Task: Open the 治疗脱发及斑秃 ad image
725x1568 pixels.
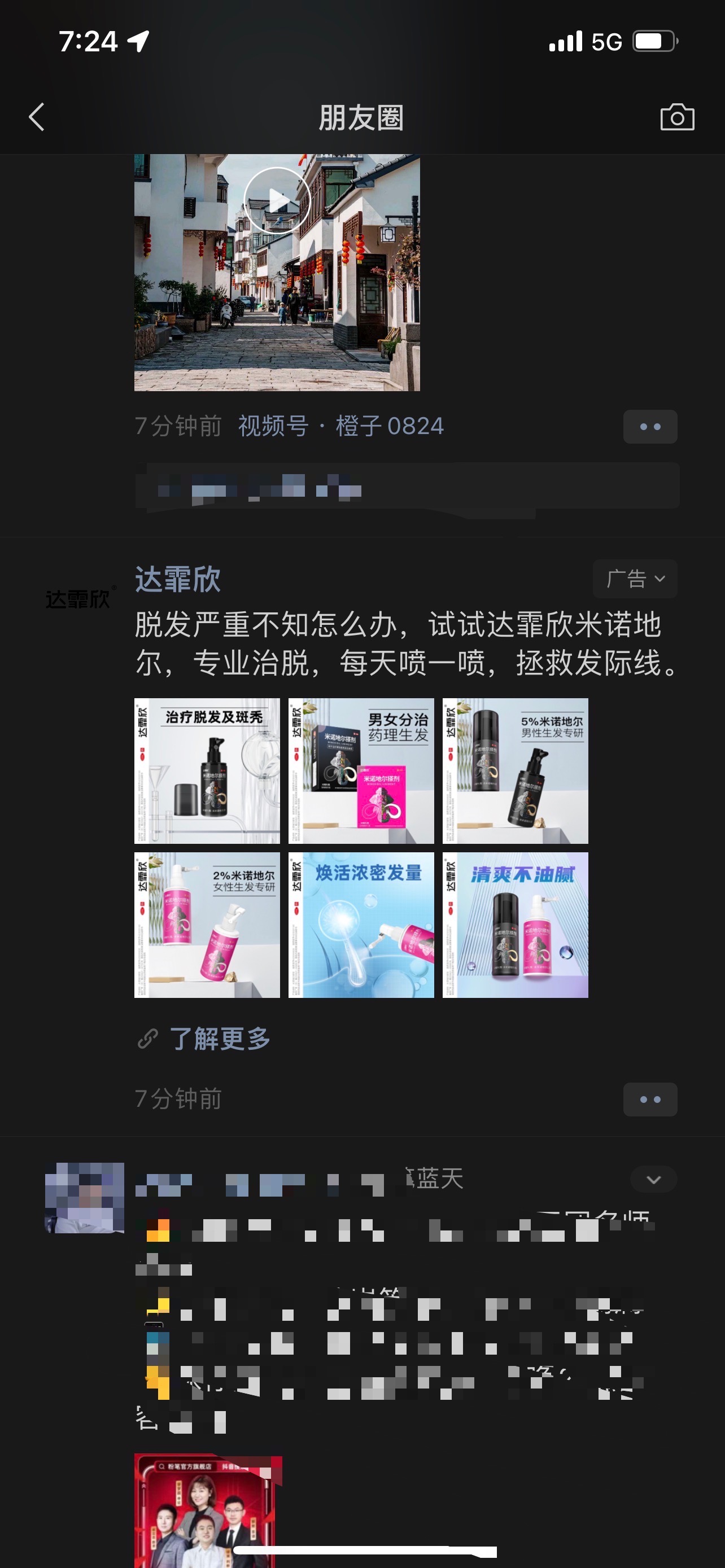Action: (x=207, y=770)
